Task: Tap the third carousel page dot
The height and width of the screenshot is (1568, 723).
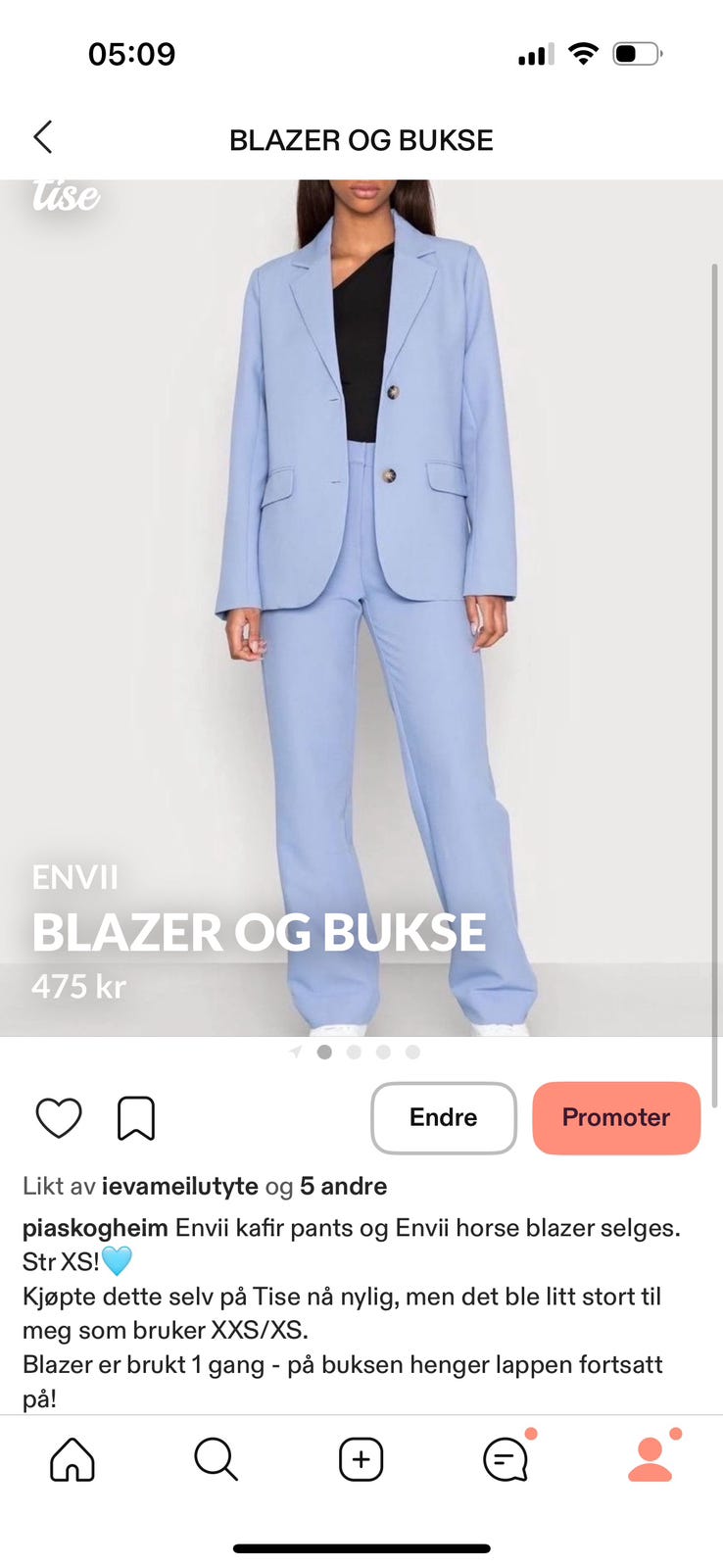Action: tap(383, 1052)
